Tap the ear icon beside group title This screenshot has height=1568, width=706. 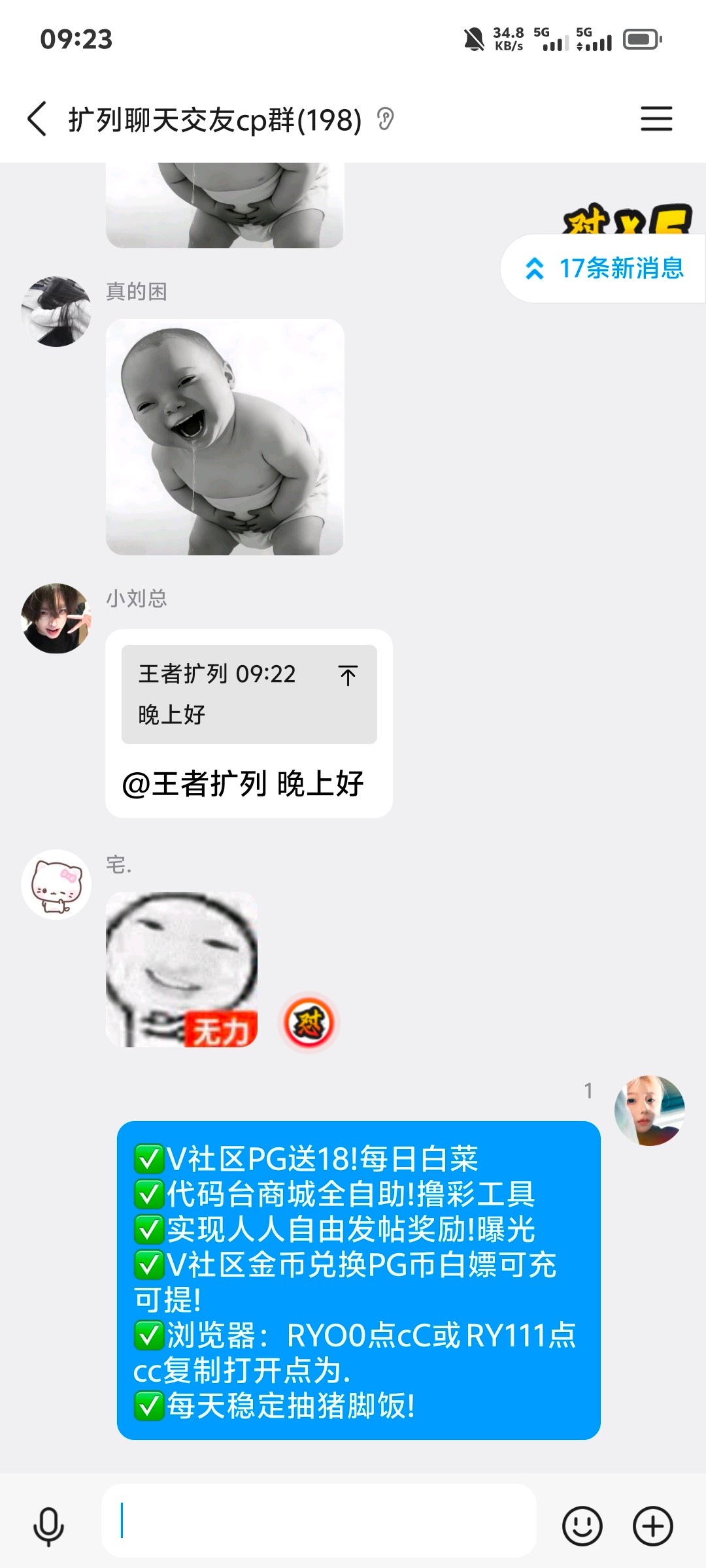(x=386, y=120)
